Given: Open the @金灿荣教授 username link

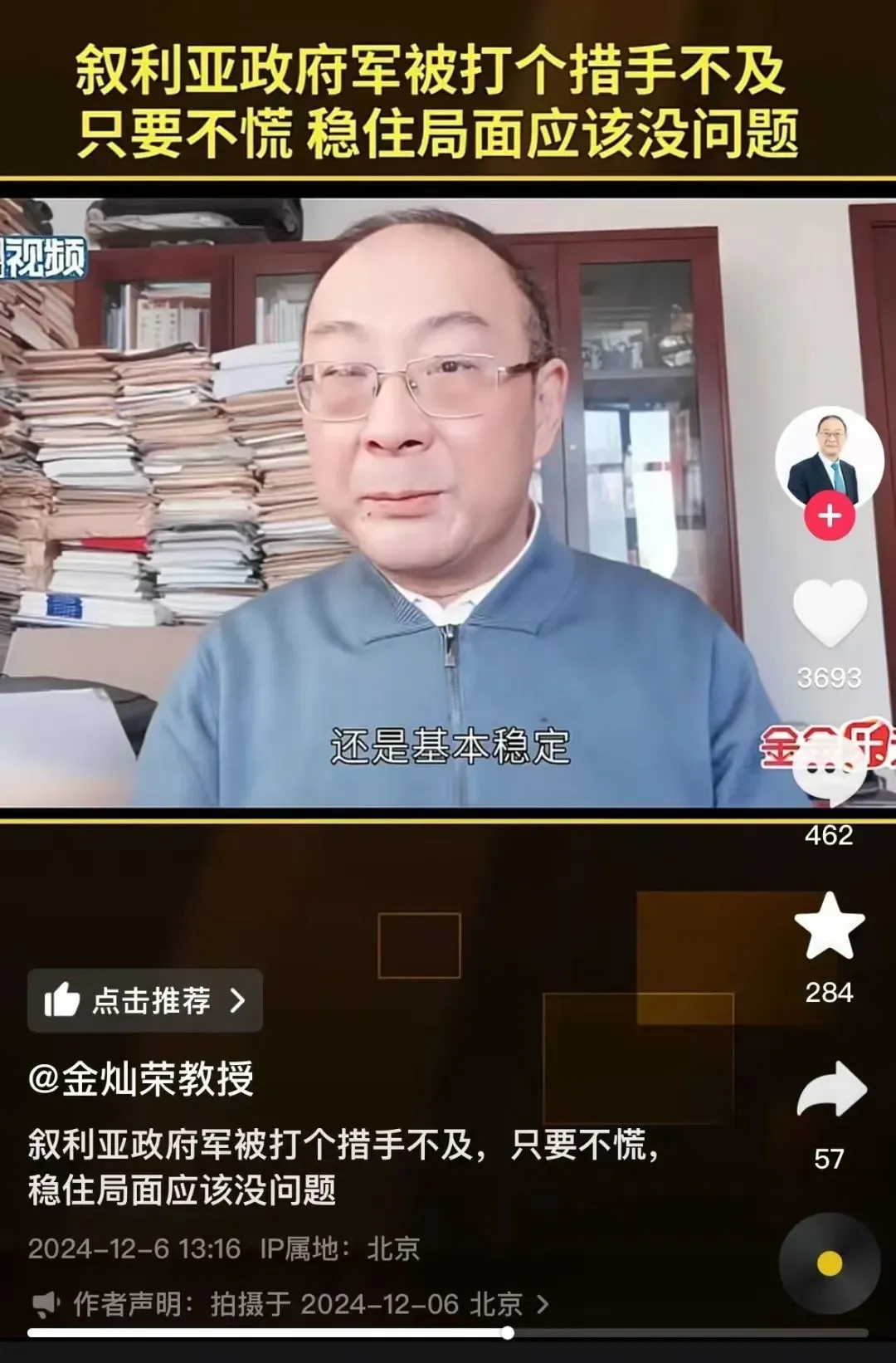Looking at the screenshot, I should [141, 1079].
